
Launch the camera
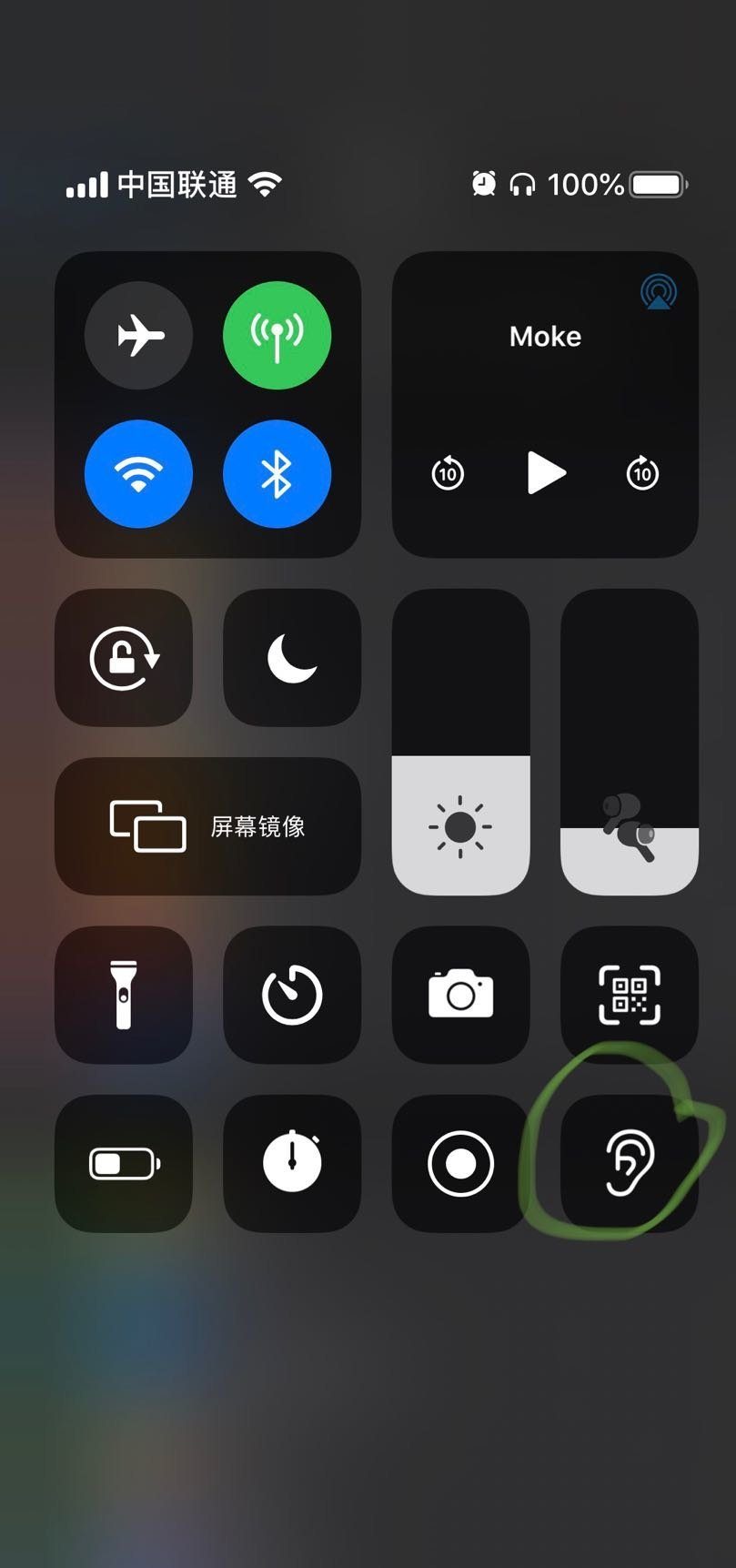point(460,995)
